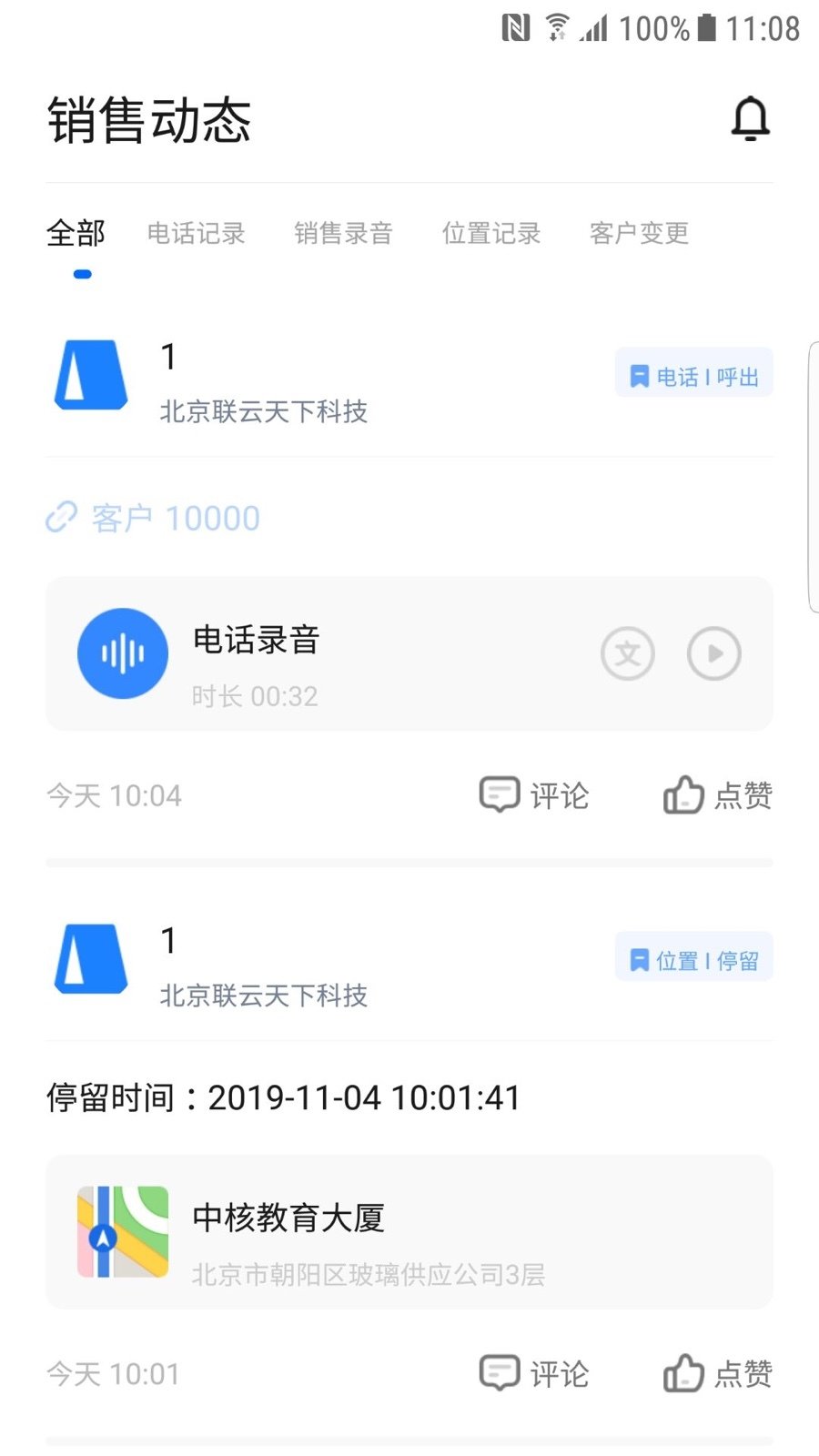
Task: Switch to the 电话记录 tab
Action: click(197, 234)
